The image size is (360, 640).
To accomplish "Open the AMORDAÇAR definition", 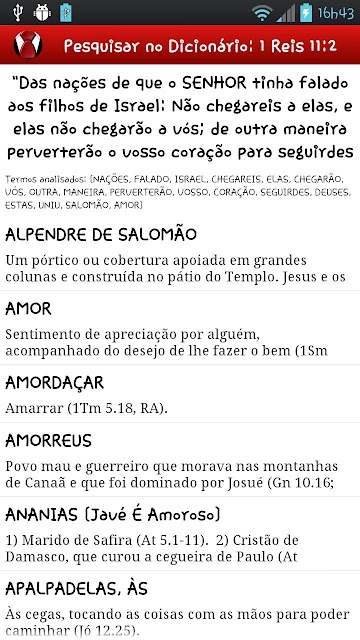I will 180,394.
